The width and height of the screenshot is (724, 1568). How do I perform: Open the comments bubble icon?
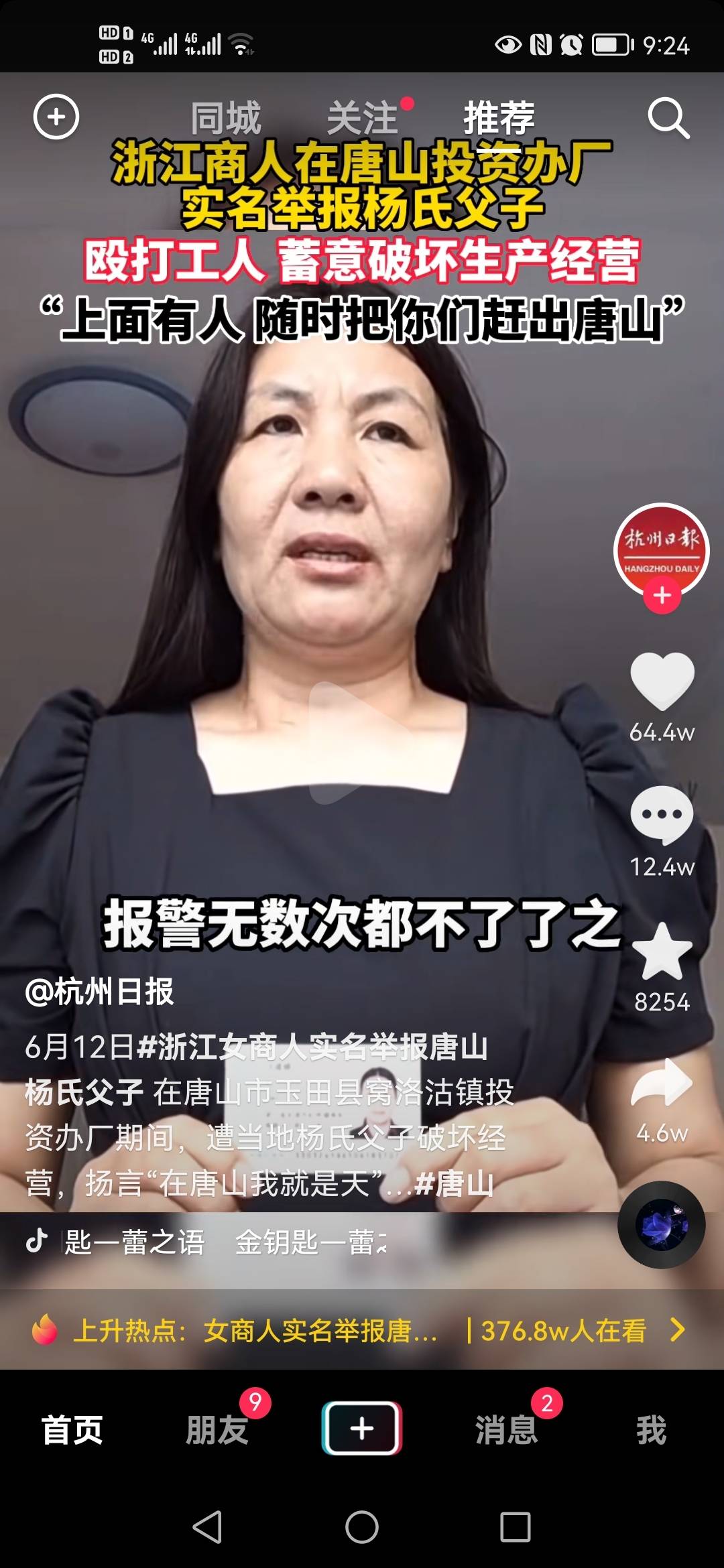click(x=662, y=815)
